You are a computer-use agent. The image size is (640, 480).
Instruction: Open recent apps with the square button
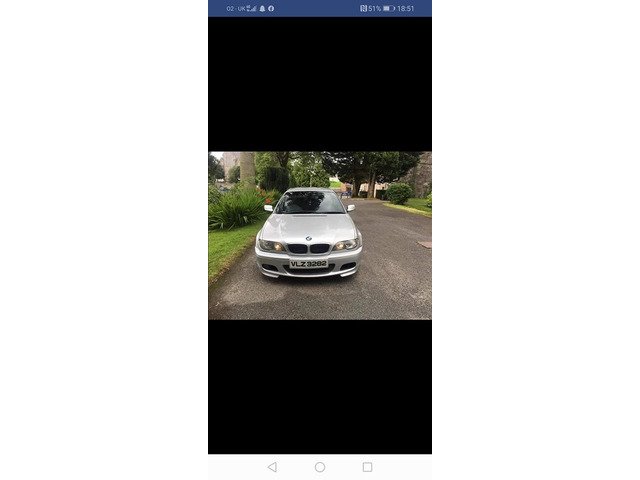pos(367,467)
